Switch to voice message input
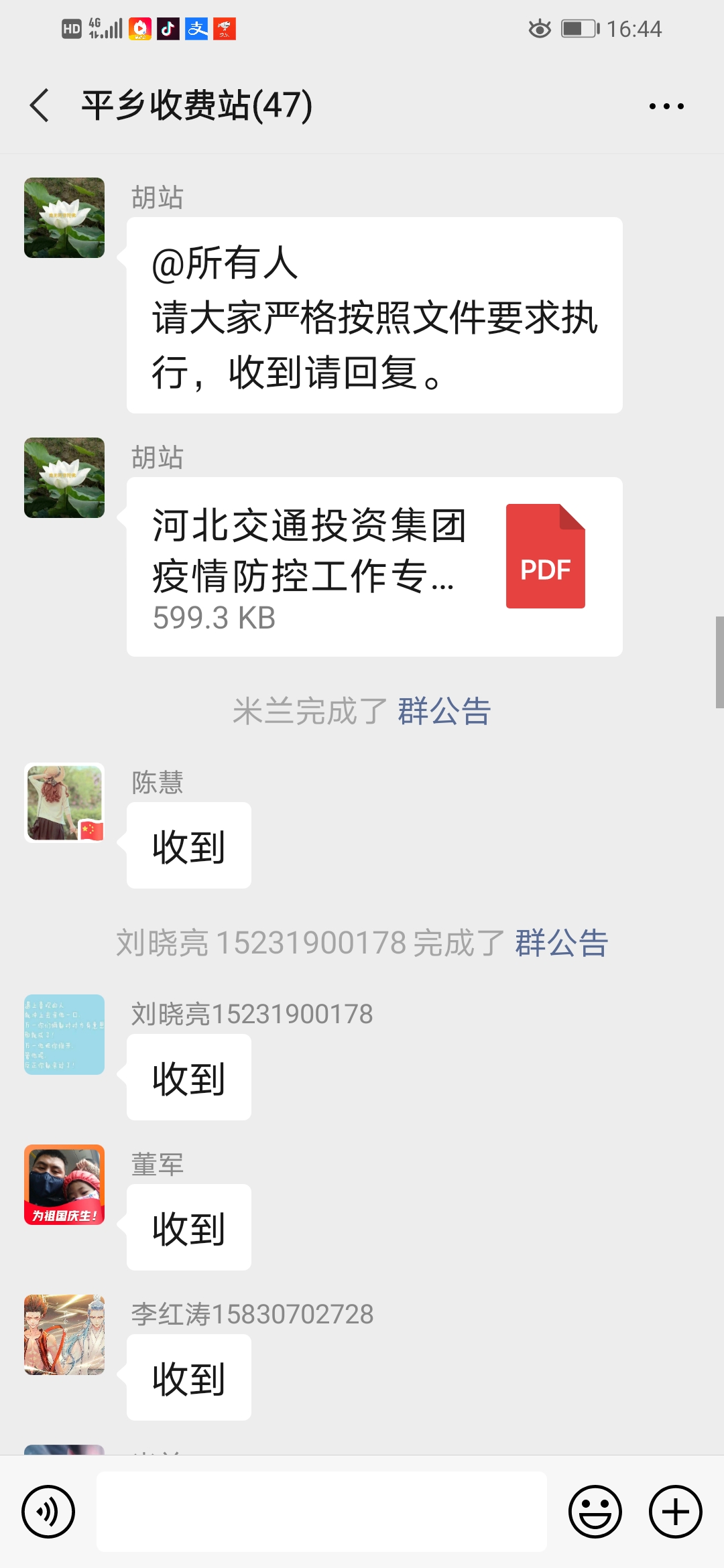The height and width of the screenshot is (1568, 724). point(48,1511)
